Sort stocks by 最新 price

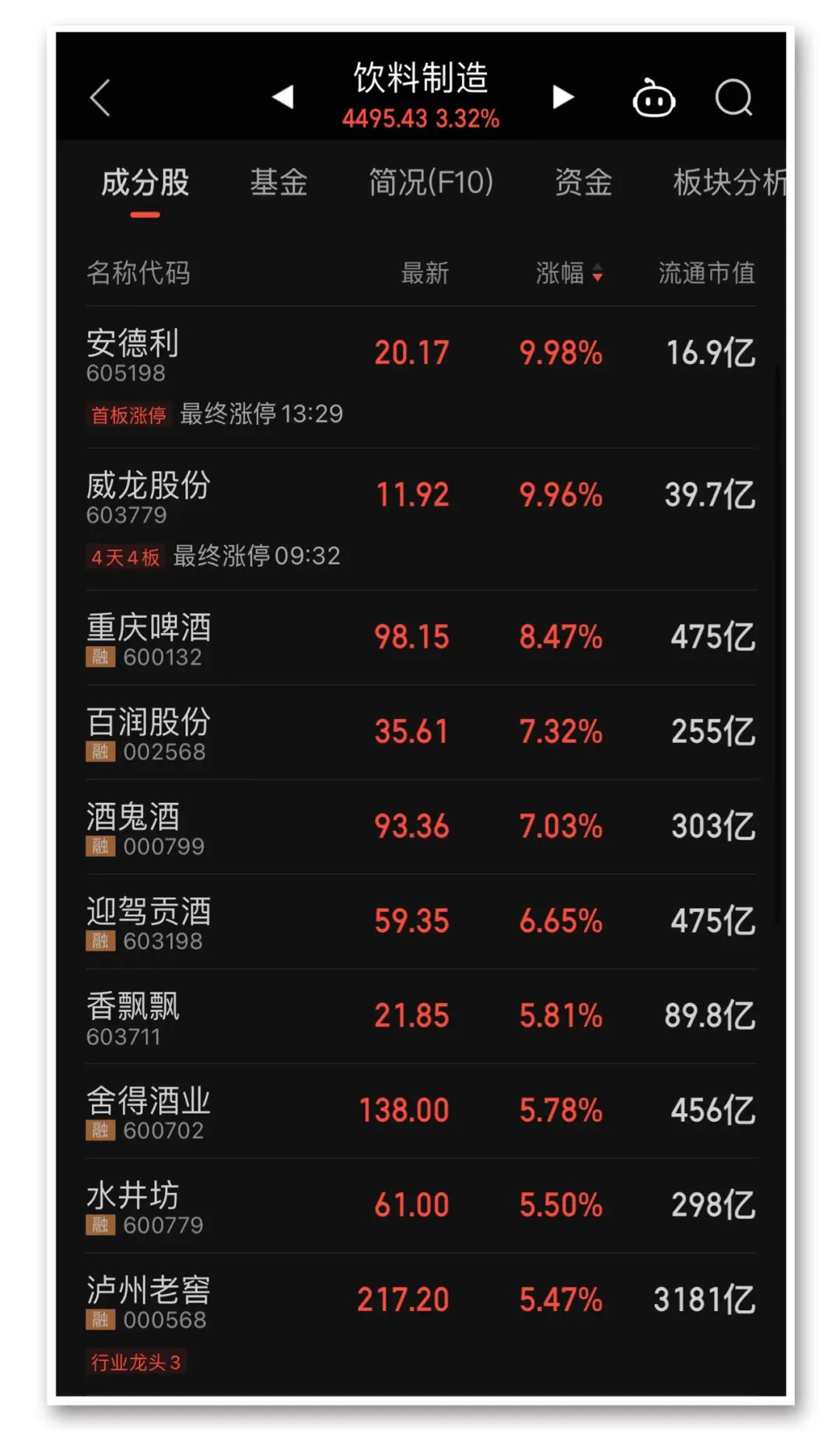pos(425,273)
